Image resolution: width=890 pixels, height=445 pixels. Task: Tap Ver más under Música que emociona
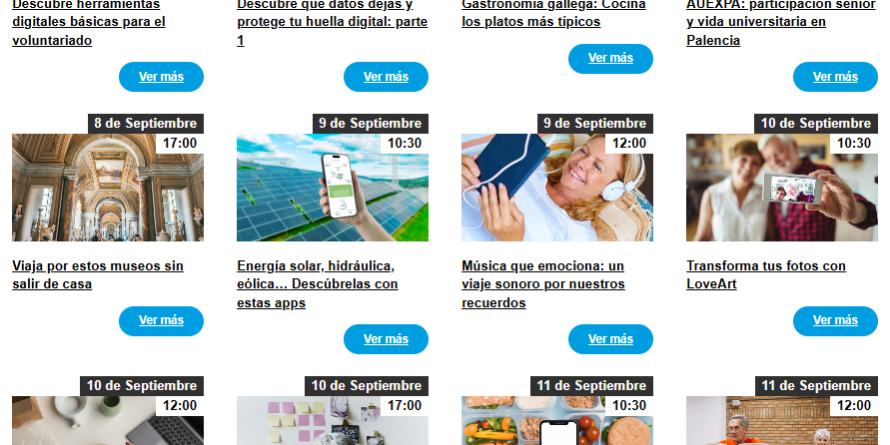coord(611,339)
